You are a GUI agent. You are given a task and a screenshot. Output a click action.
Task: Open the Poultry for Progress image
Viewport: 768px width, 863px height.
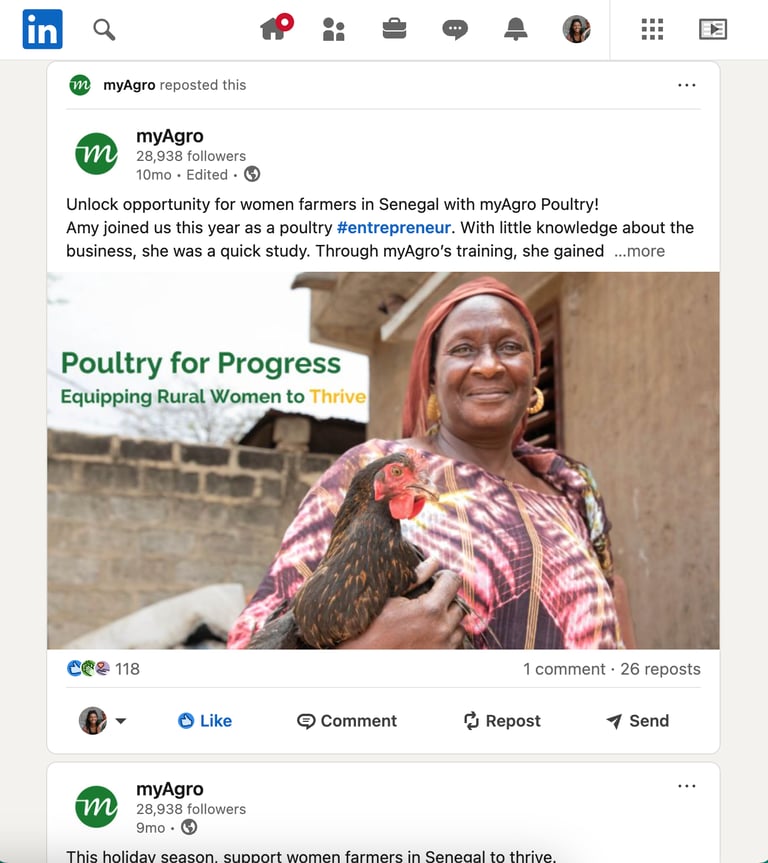pos(383,460)
